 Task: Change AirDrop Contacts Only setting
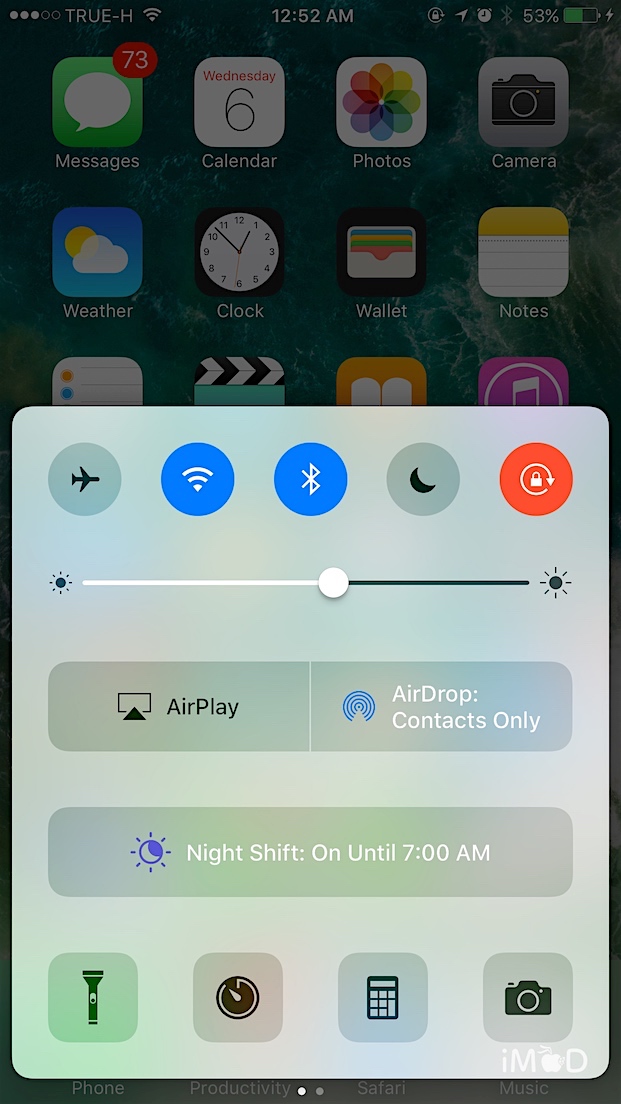click(441, 706)
